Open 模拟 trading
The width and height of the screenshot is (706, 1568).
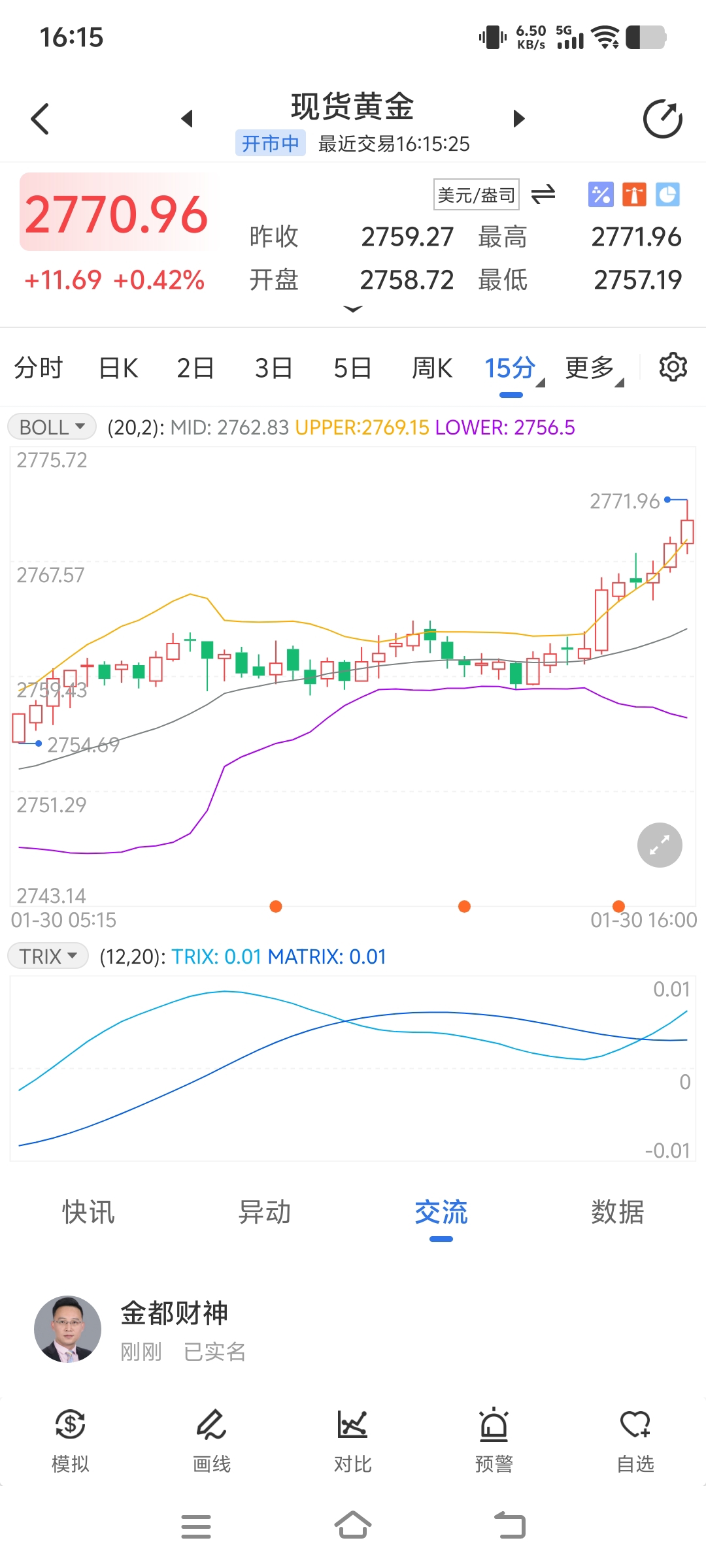pos(71,1439)
